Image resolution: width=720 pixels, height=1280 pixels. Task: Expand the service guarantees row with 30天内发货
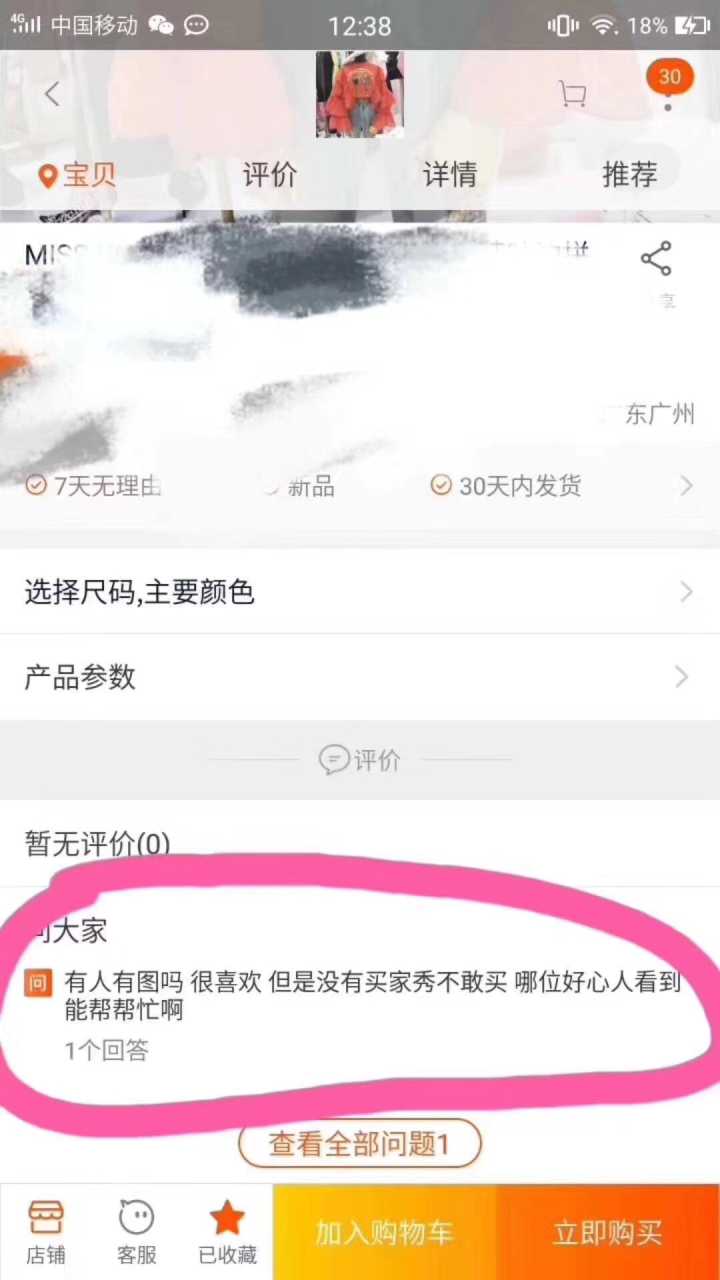coord(685,486)
